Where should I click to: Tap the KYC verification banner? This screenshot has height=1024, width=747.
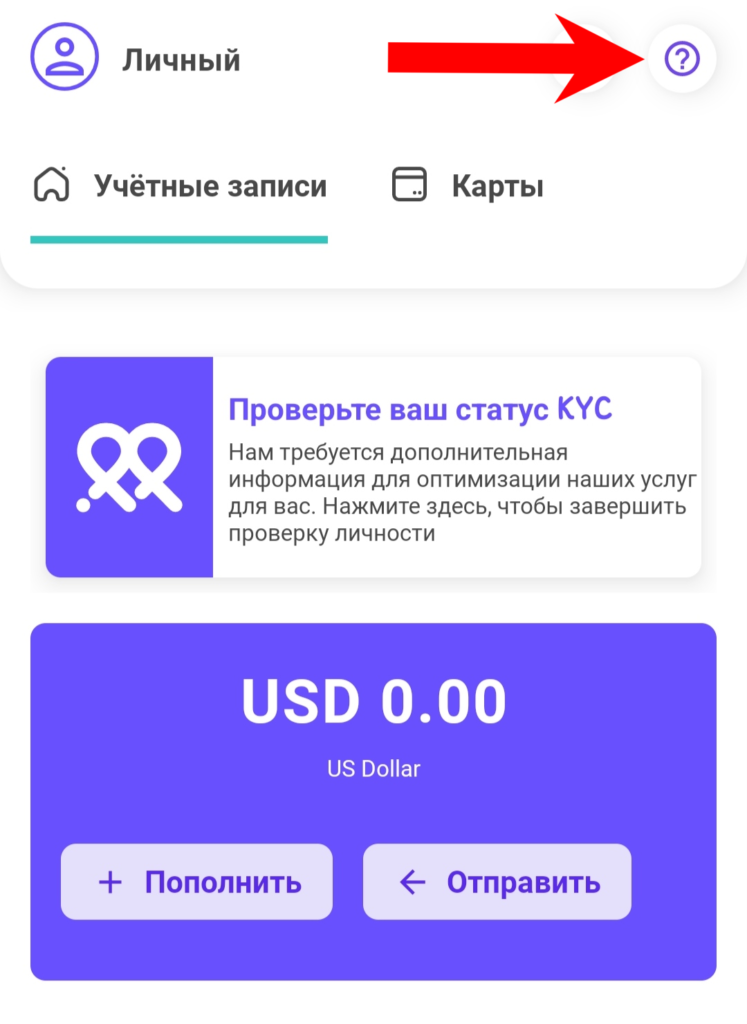[x=373, y=466]
